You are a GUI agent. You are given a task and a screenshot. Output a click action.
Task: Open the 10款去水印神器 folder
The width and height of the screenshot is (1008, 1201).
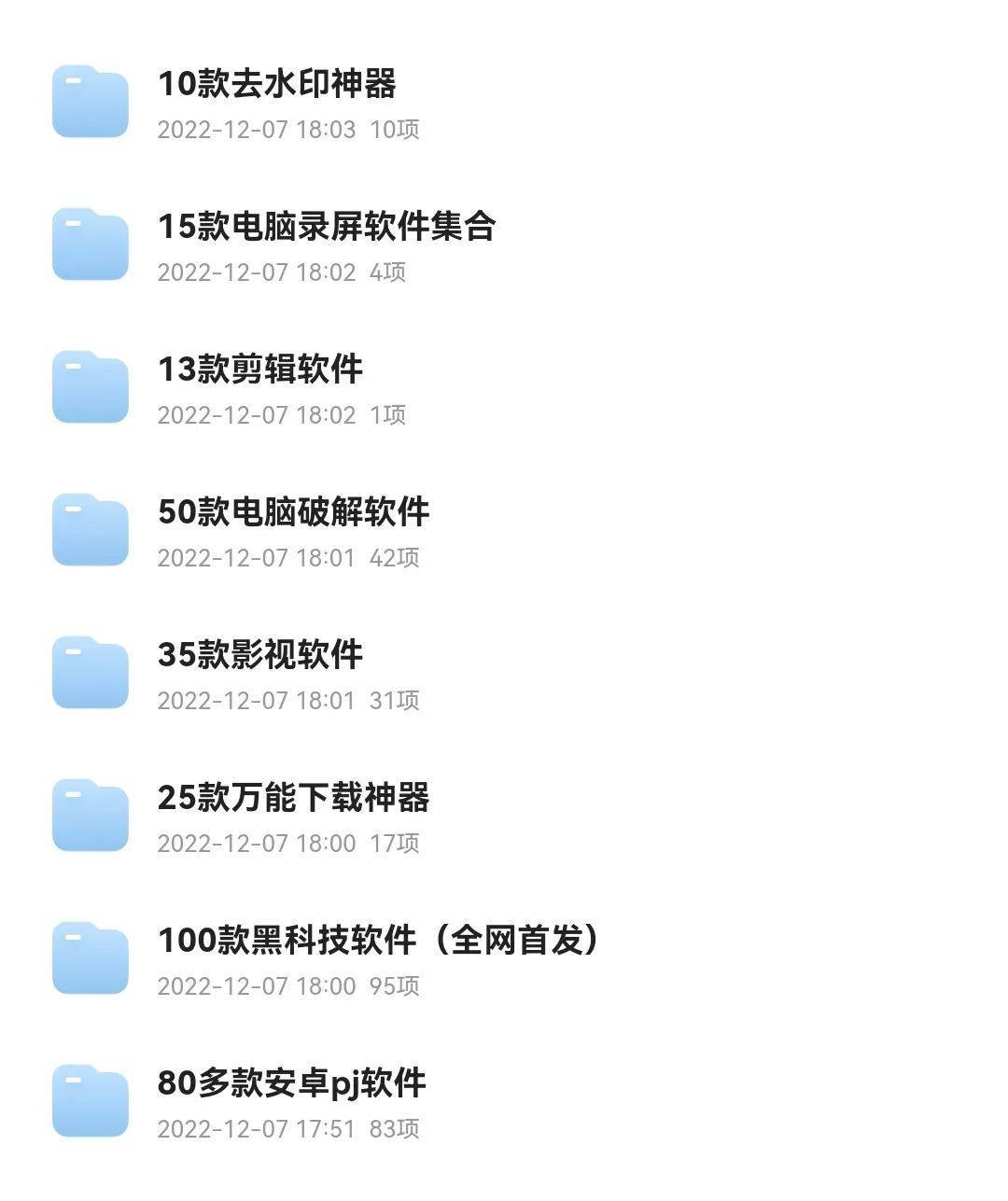pyautogui.click(x=276, y=85)
